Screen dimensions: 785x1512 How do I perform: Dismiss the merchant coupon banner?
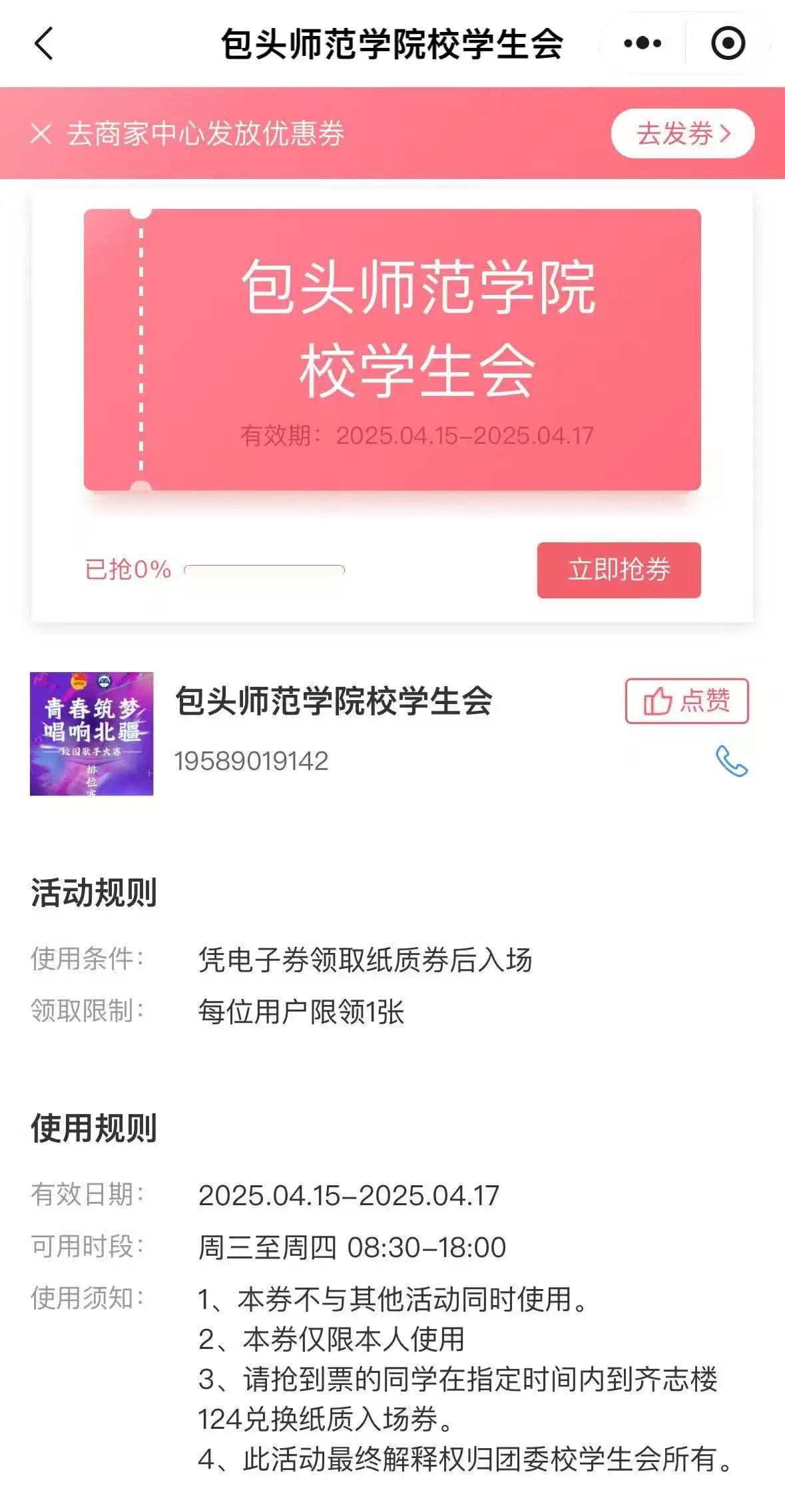click(41, 134)
